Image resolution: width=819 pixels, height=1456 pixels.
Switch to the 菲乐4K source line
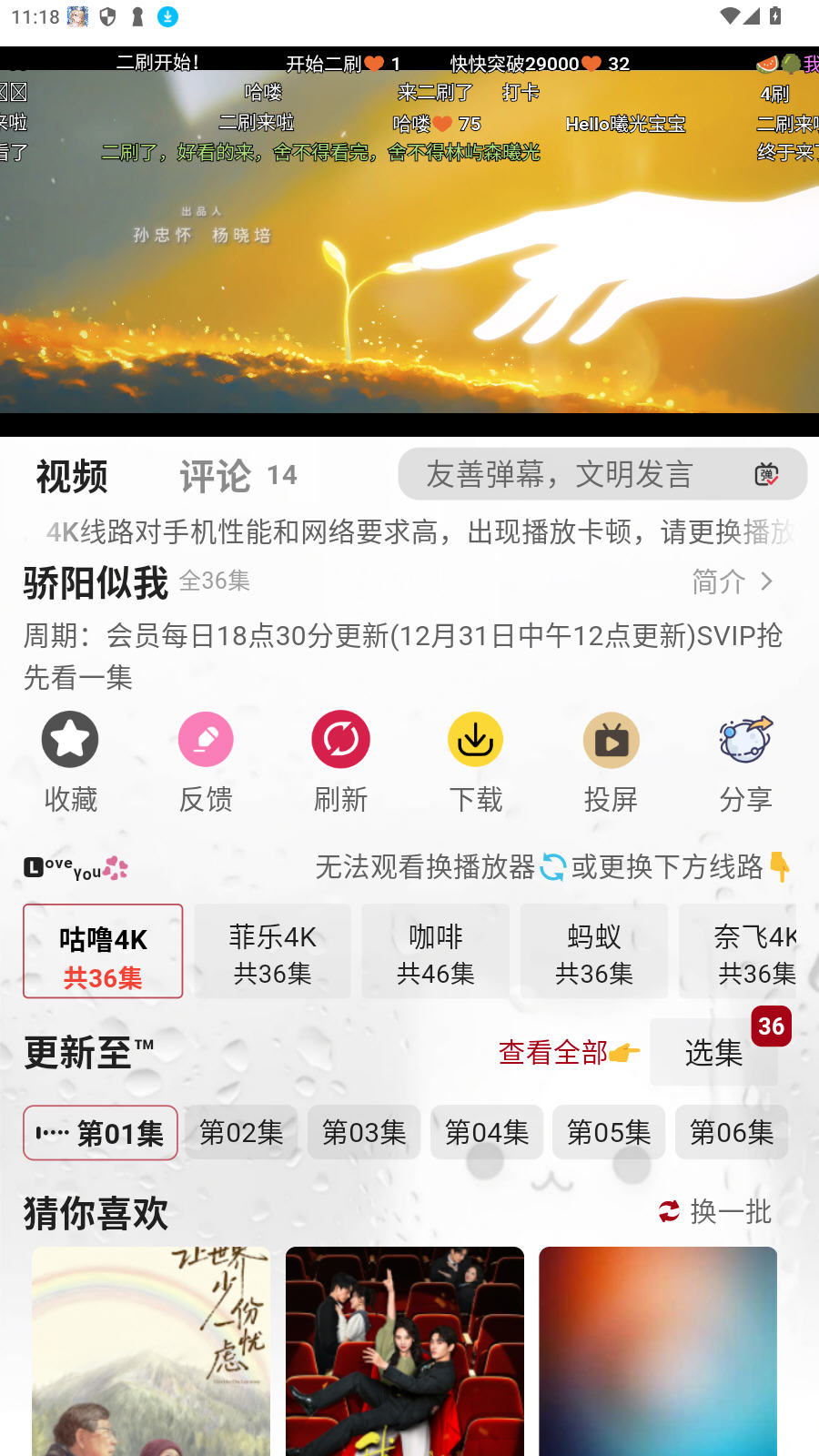coord(272,952)
